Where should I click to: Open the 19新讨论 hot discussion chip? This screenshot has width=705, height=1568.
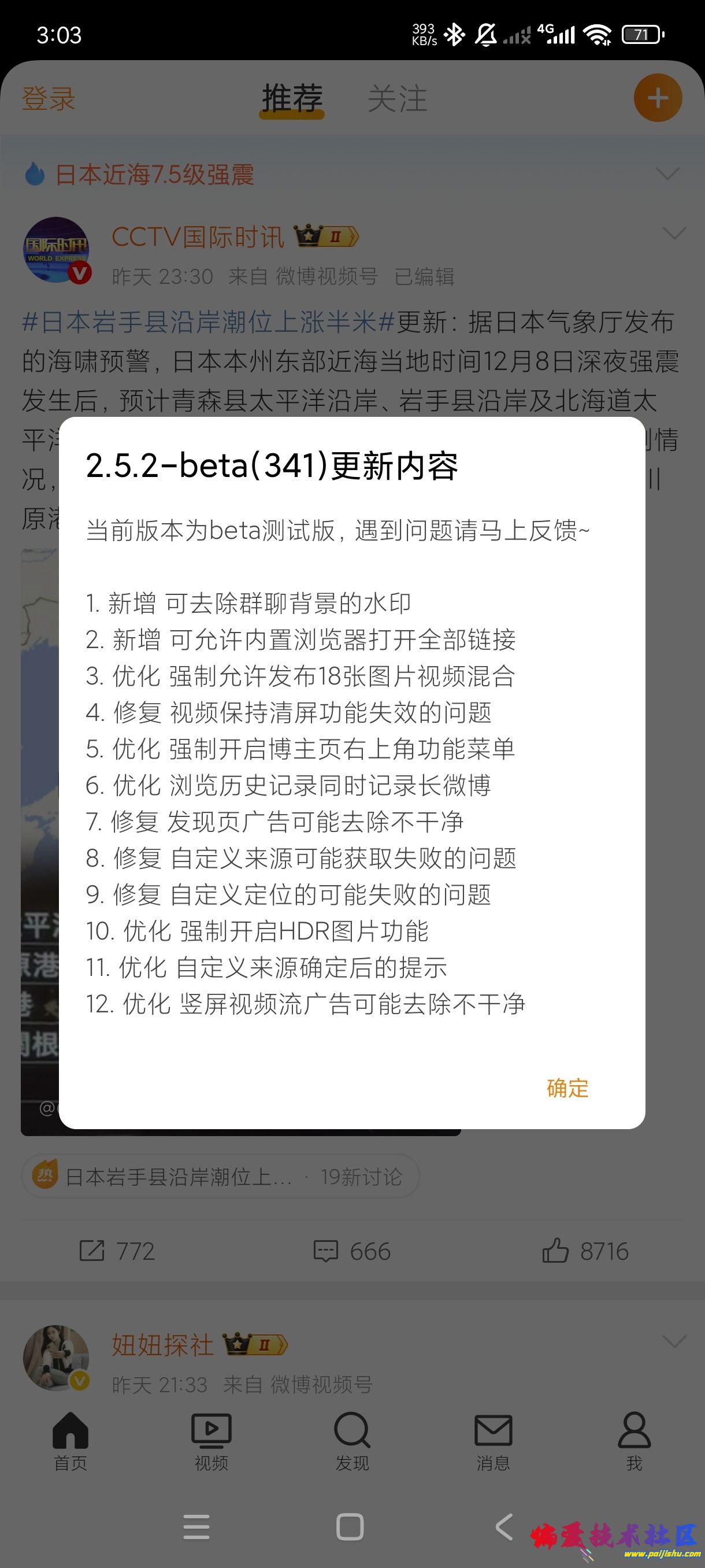click(220, 1177)
